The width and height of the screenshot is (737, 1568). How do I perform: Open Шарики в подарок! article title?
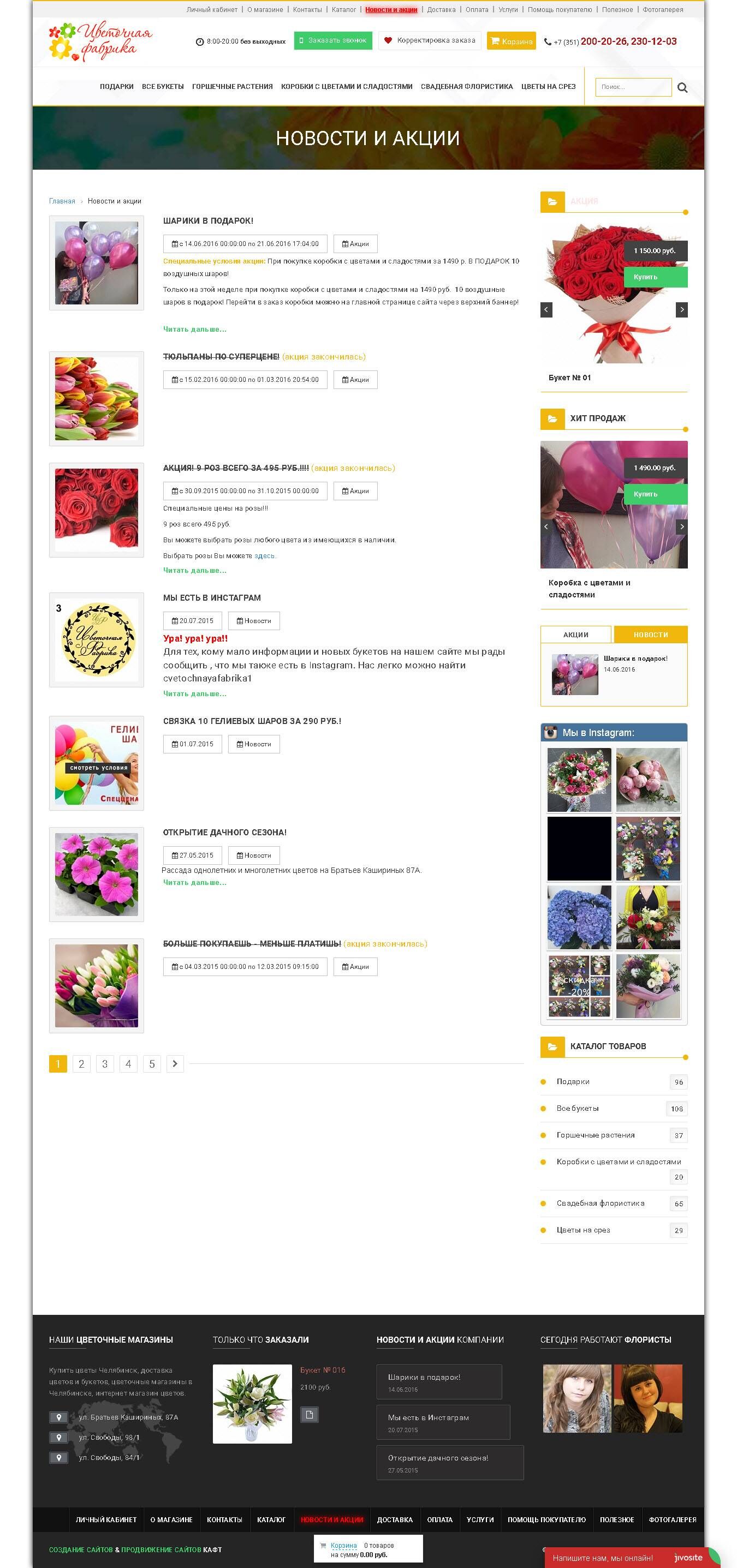[207, 221]
